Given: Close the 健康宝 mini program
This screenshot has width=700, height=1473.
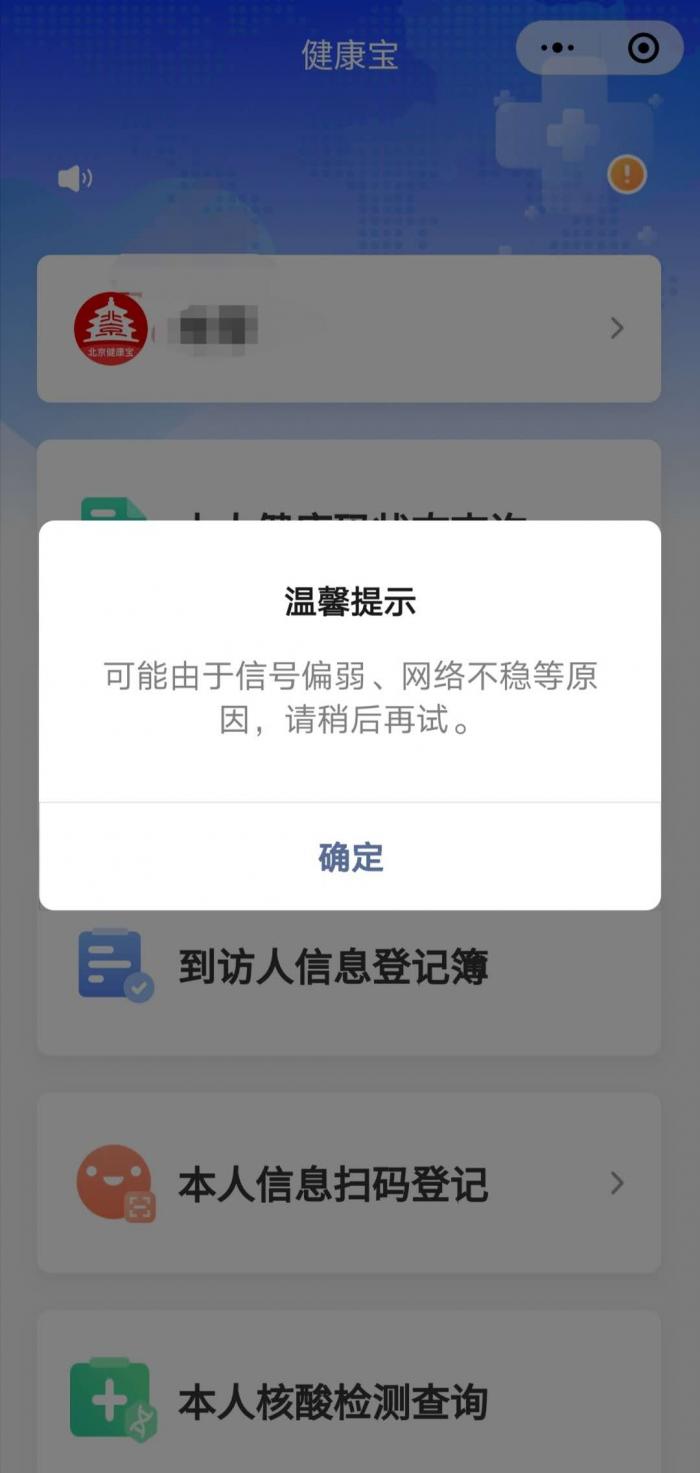Looking at the screenshot, I should [643, 47].
